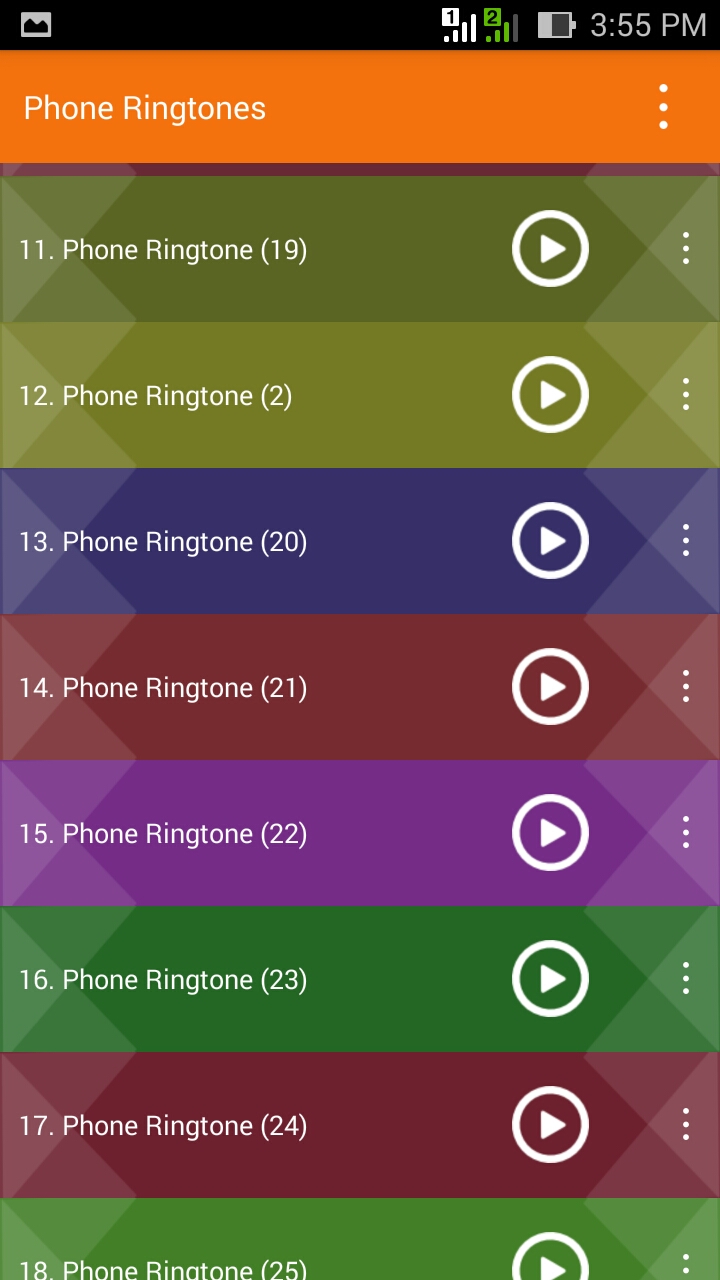The height and width of the screenshot is (1280, 720).
Task: Play Phone Ringtone (21)
Action: pos(549,686)
